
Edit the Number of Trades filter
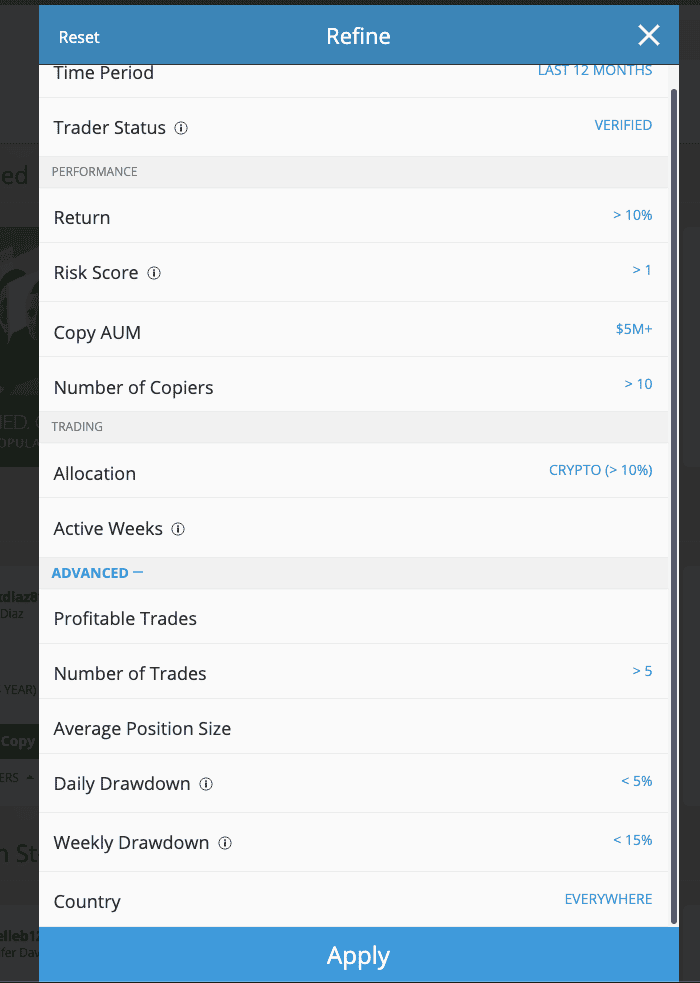click(x=352, y=672)
